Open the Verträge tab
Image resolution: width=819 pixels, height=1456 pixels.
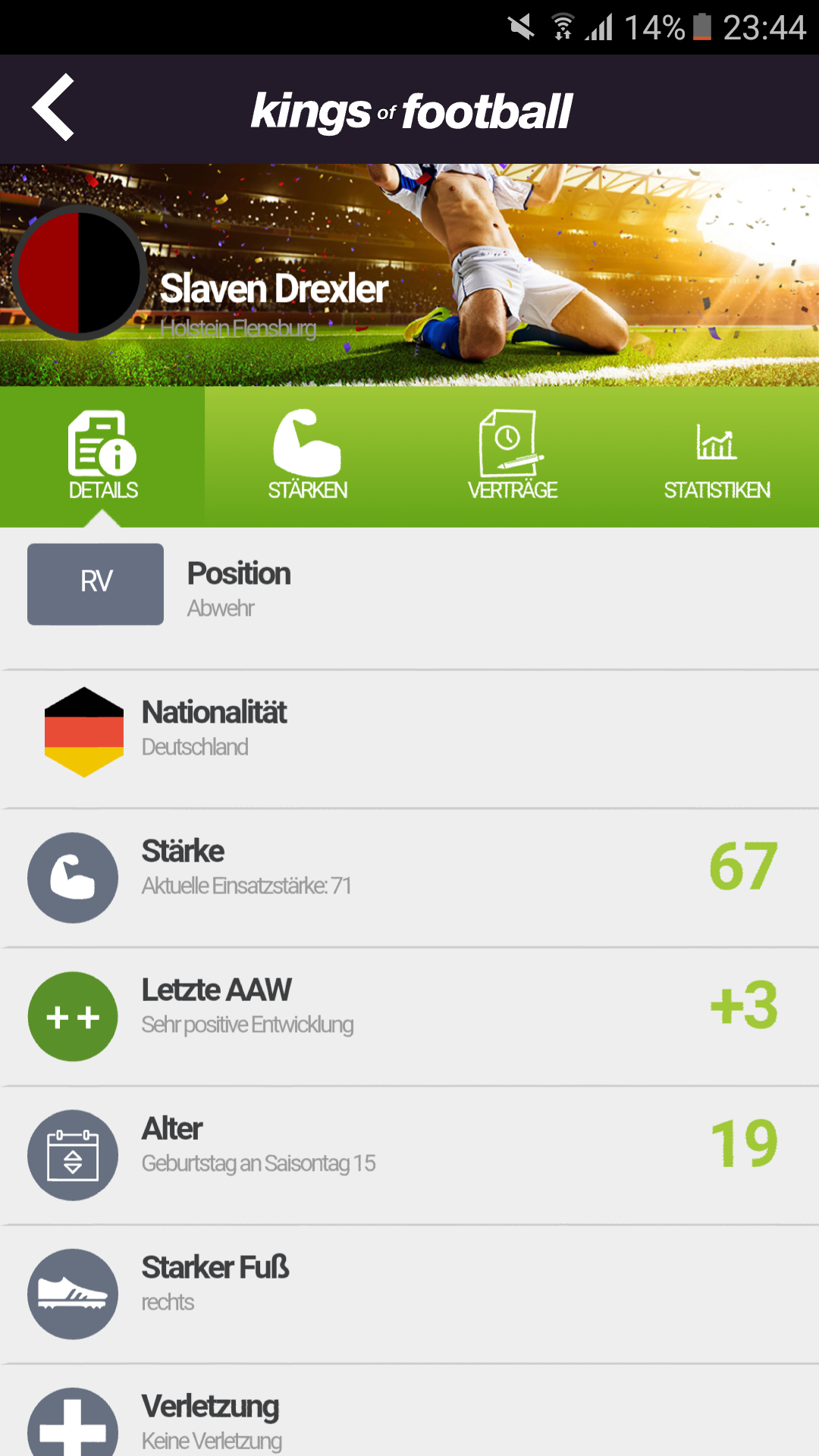pyautogui.click(x=512, y=457)
